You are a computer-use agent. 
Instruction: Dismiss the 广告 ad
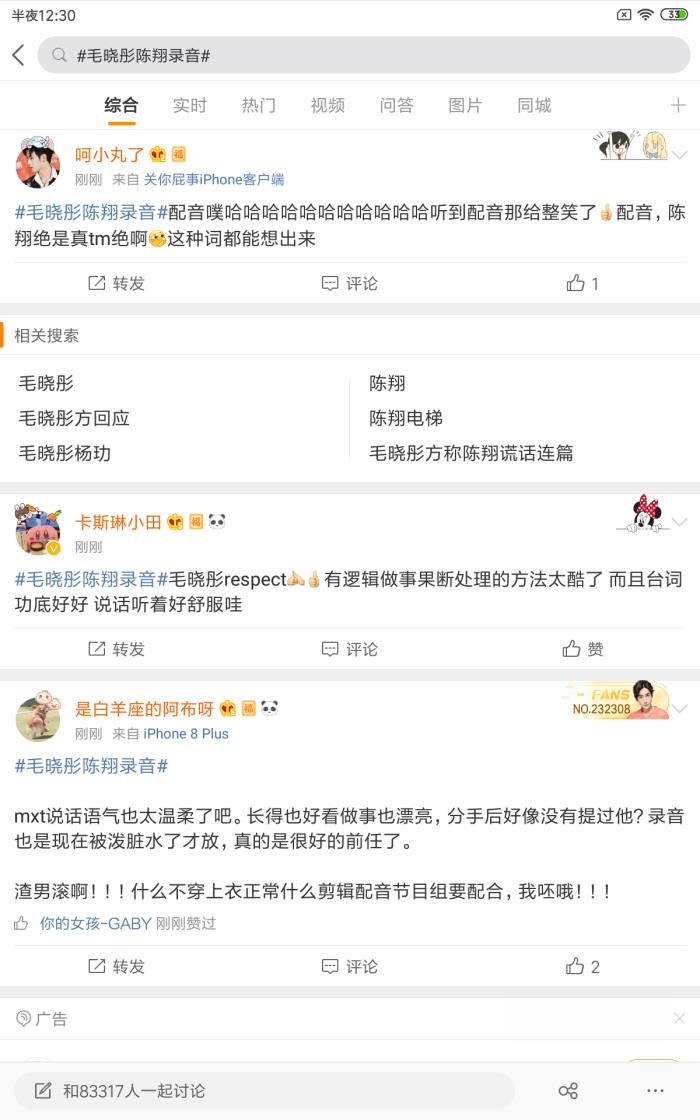(x=679, y=1018)
